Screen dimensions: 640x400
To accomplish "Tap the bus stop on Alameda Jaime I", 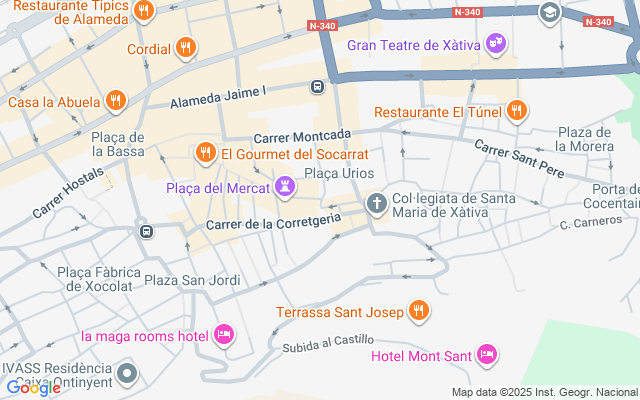I will point(318,87).
